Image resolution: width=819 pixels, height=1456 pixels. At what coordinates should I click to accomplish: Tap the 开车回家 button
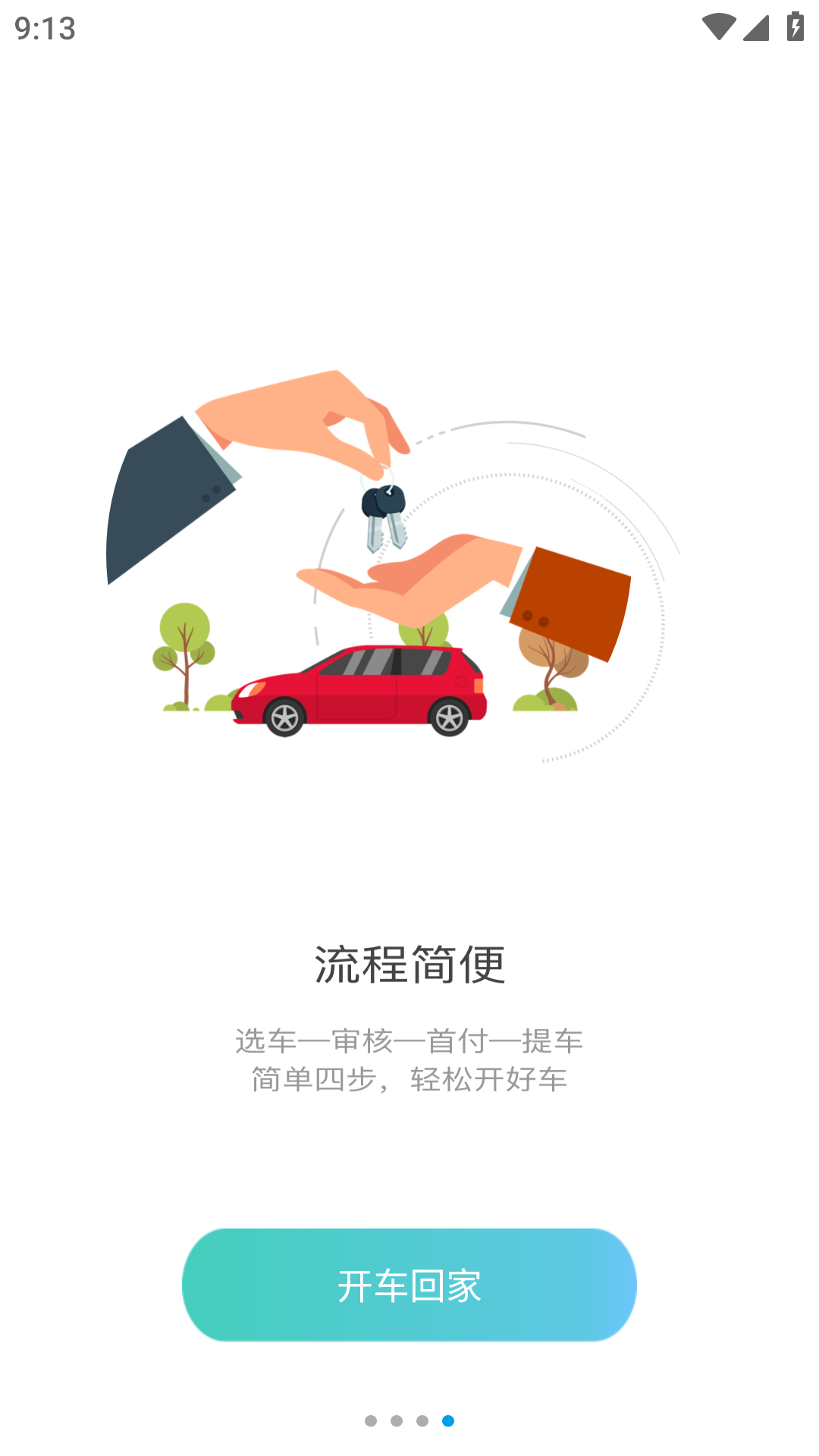pos(409,1285)
